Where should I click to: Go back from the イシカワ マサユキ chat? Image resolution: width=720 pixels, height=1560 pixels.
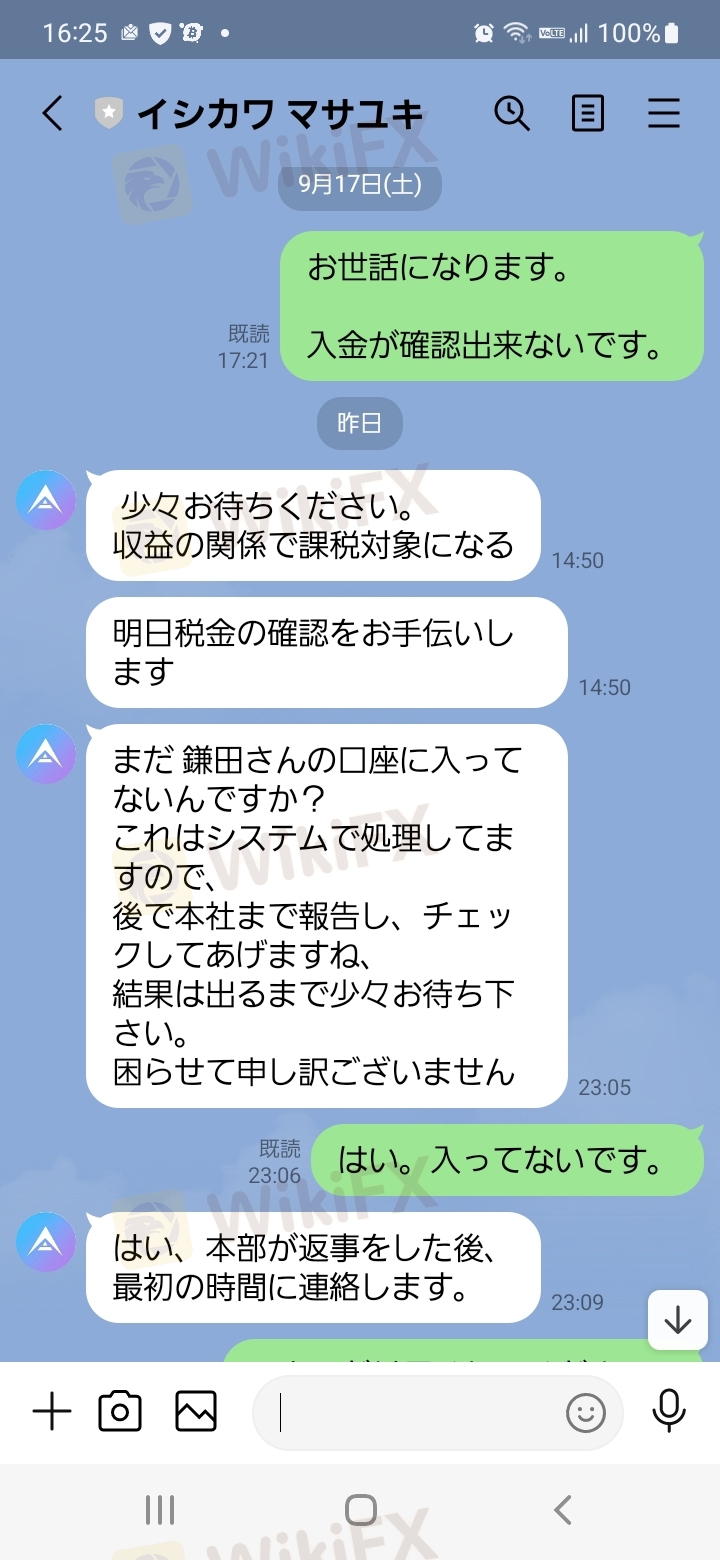[52, 114]
